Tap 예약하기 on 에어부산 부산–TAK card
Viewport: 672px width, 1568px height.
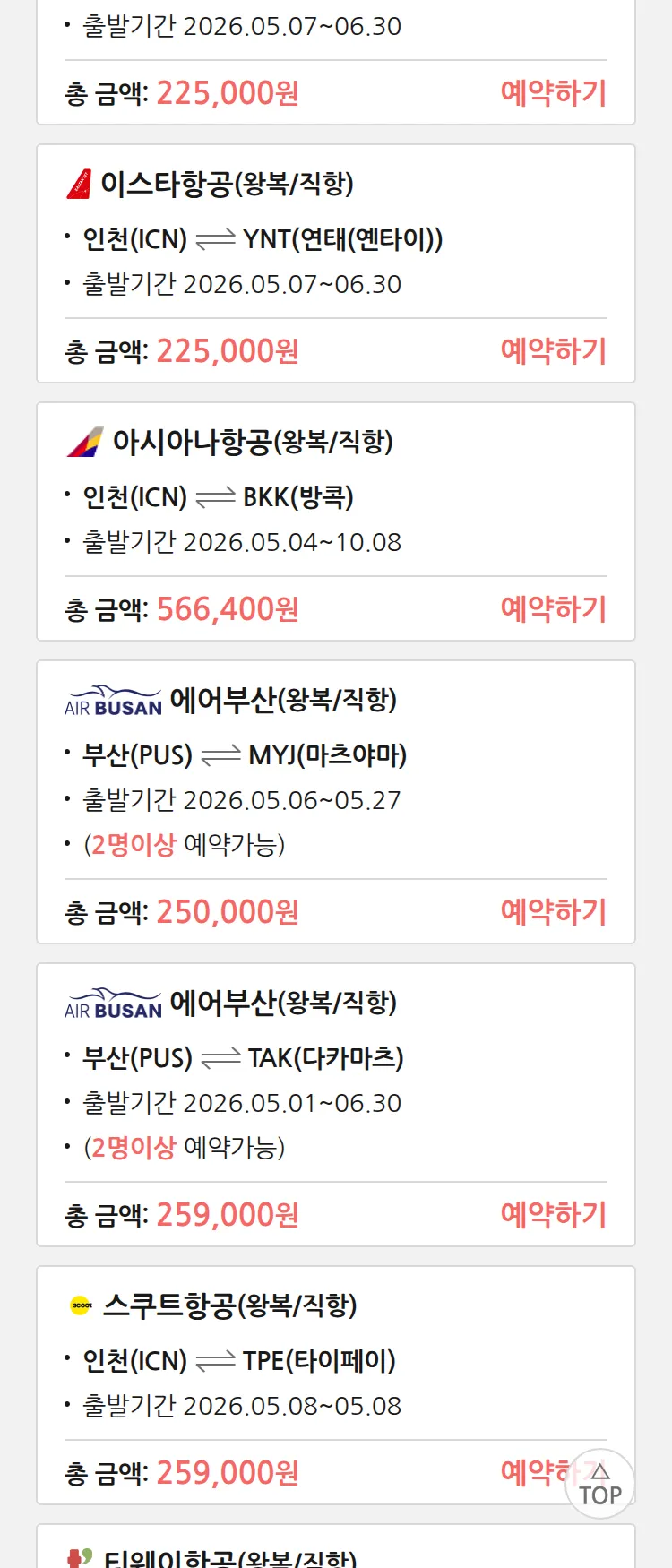[553, 1215]
